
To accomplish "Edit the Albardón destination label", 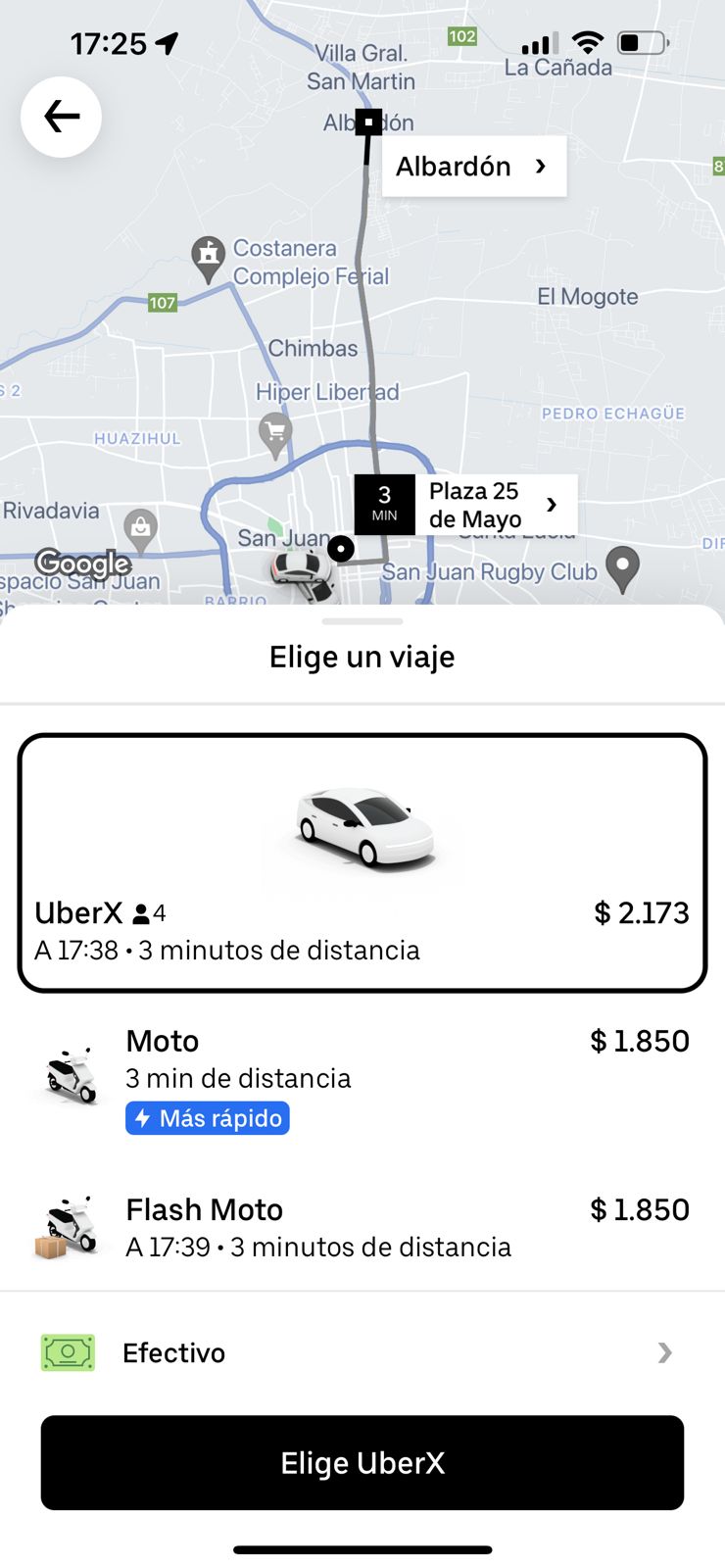I will (473, 167).
